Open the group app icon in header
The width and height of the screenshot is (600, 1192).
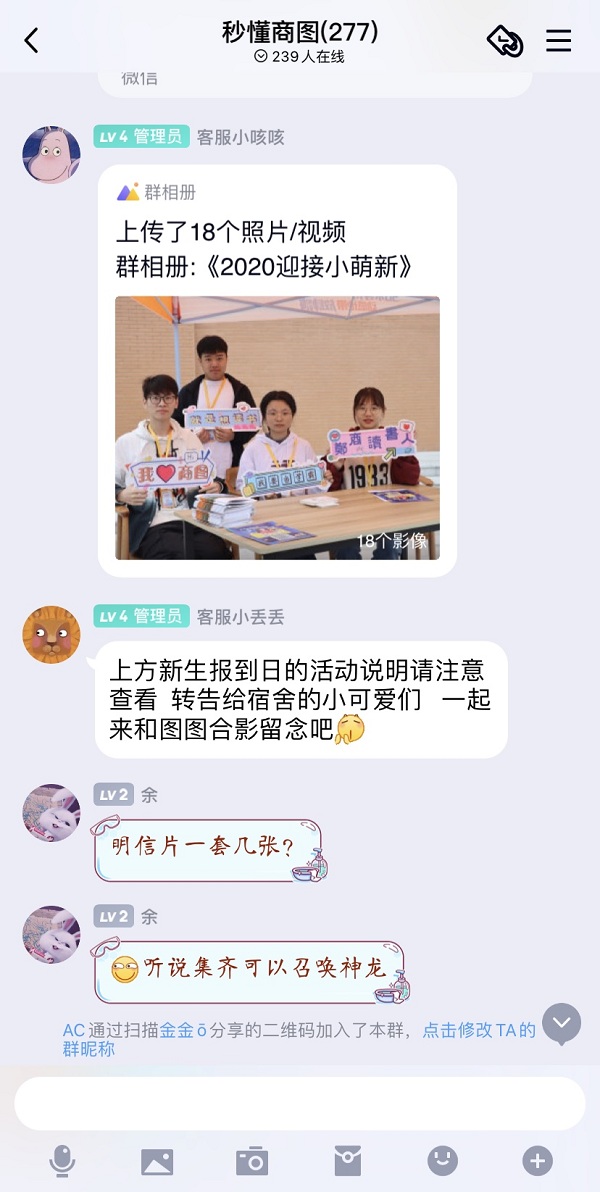click(x=505, y=41)
